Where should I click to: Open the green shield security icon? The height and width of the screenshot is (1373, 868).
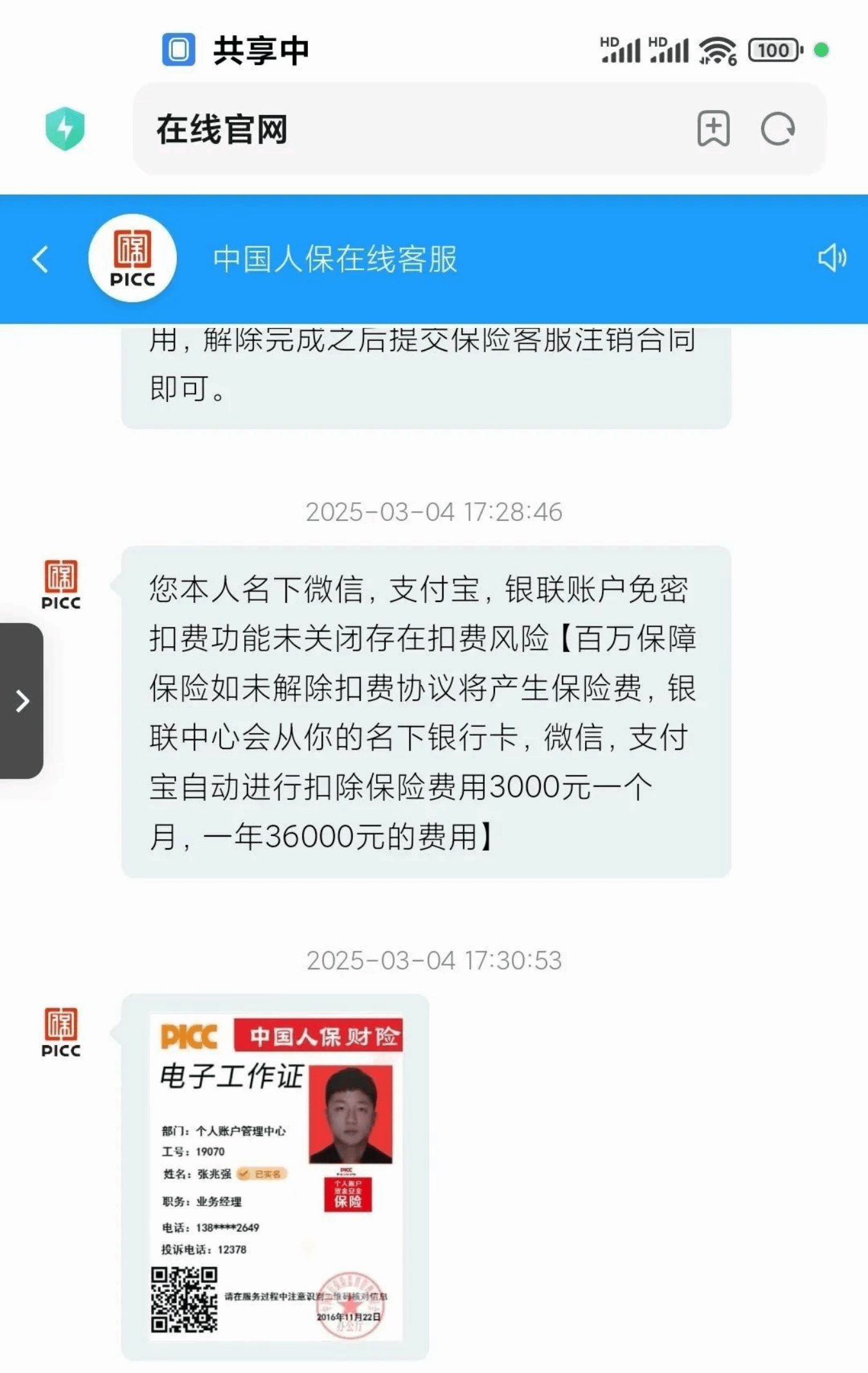(x=65, y=129)
